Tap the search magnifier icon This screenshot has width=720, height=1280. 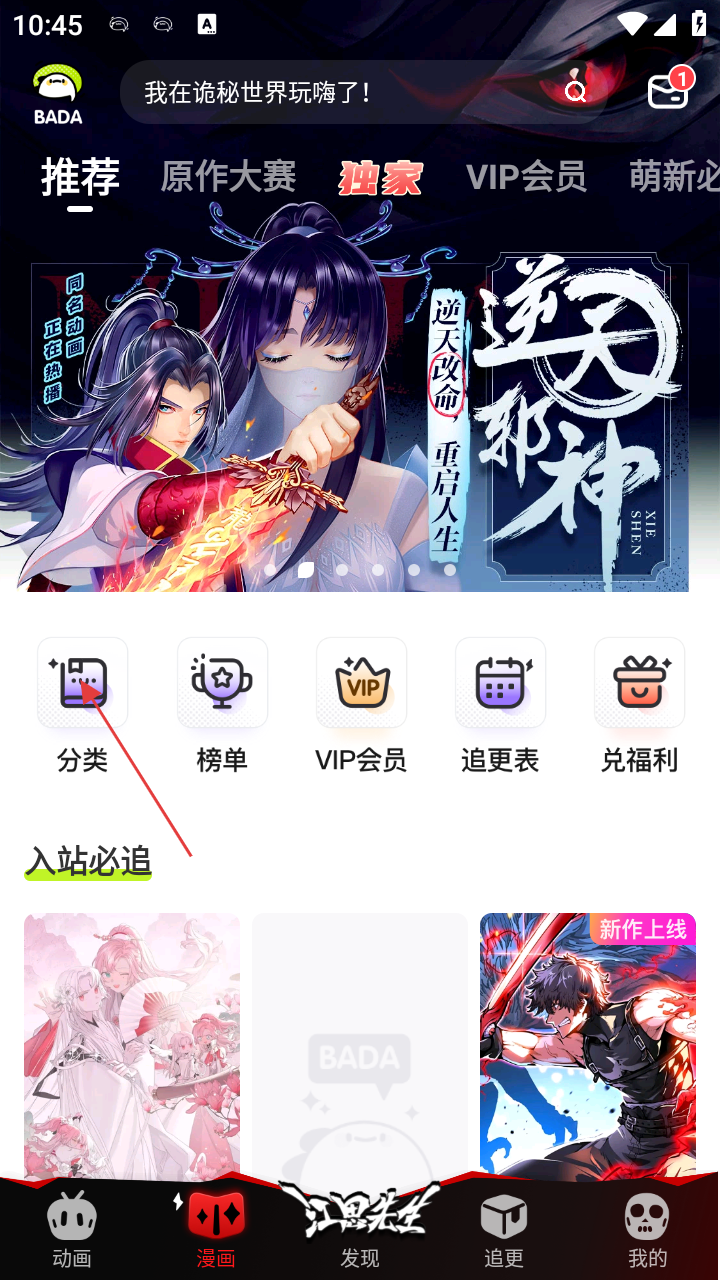(x=576, y=92)
